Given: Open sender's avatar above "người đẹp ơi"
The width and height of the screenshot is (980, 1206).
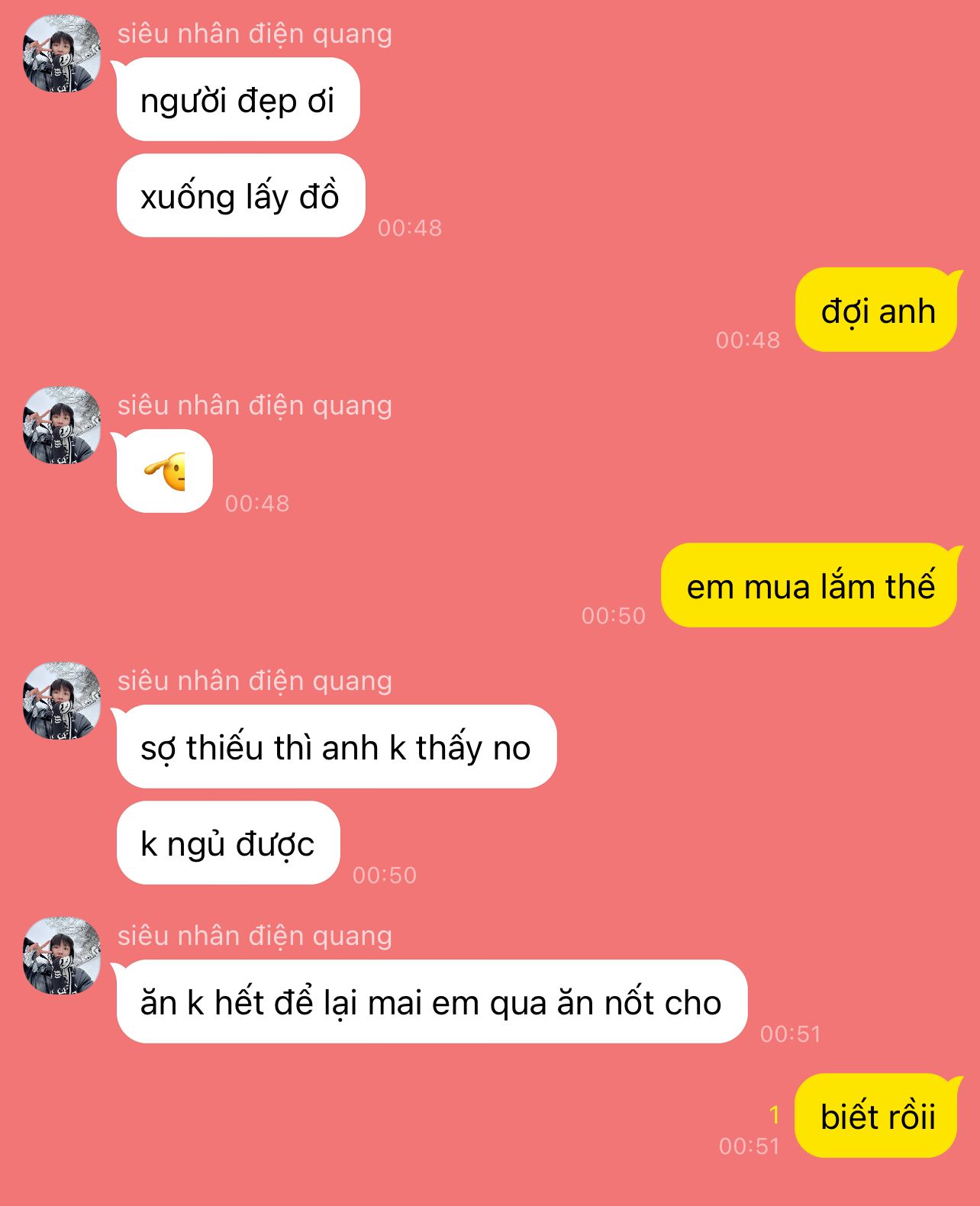Looking at the screenshot, I should pos(62,53).
